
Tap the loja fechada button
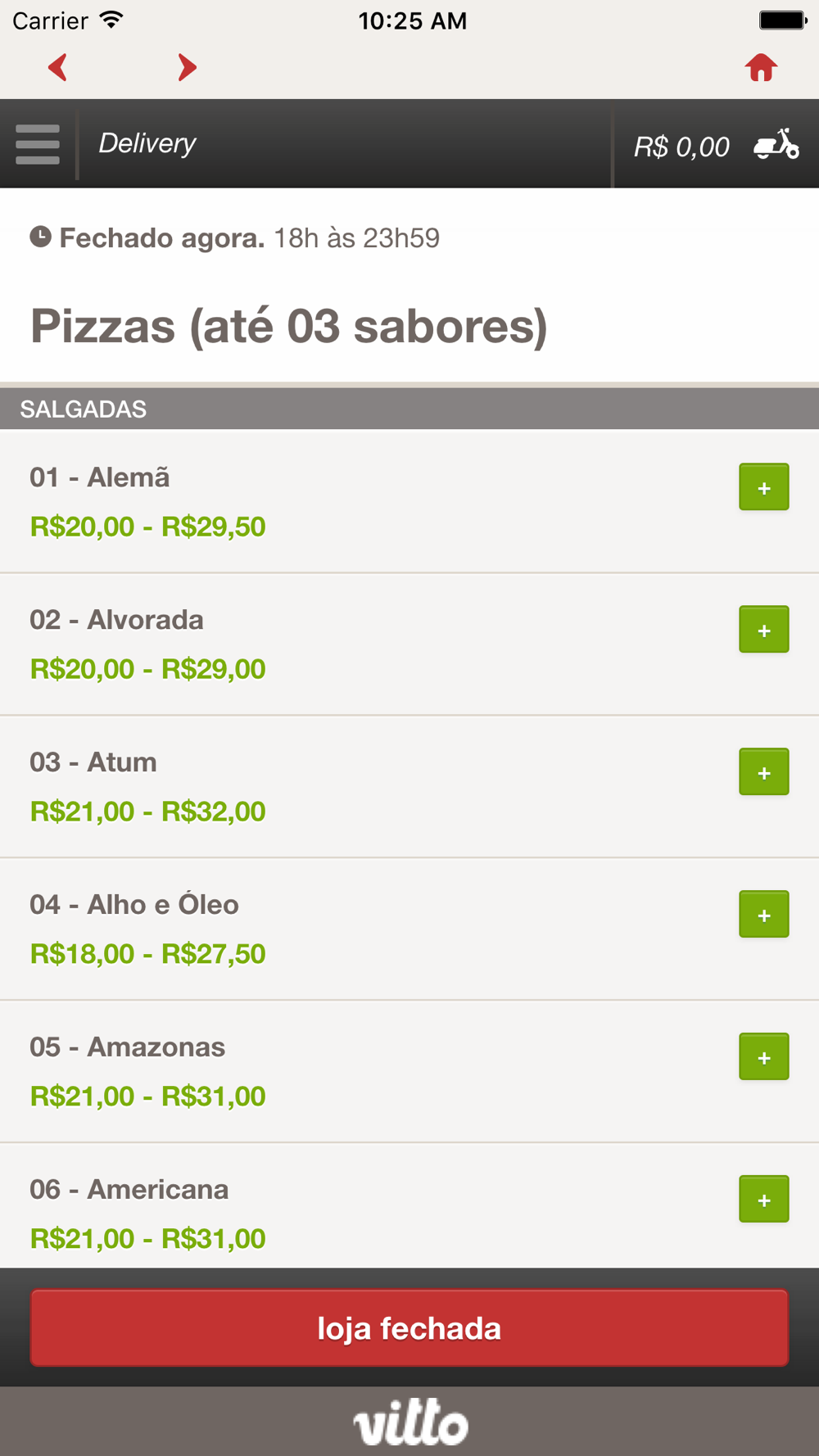point(409,1327)
